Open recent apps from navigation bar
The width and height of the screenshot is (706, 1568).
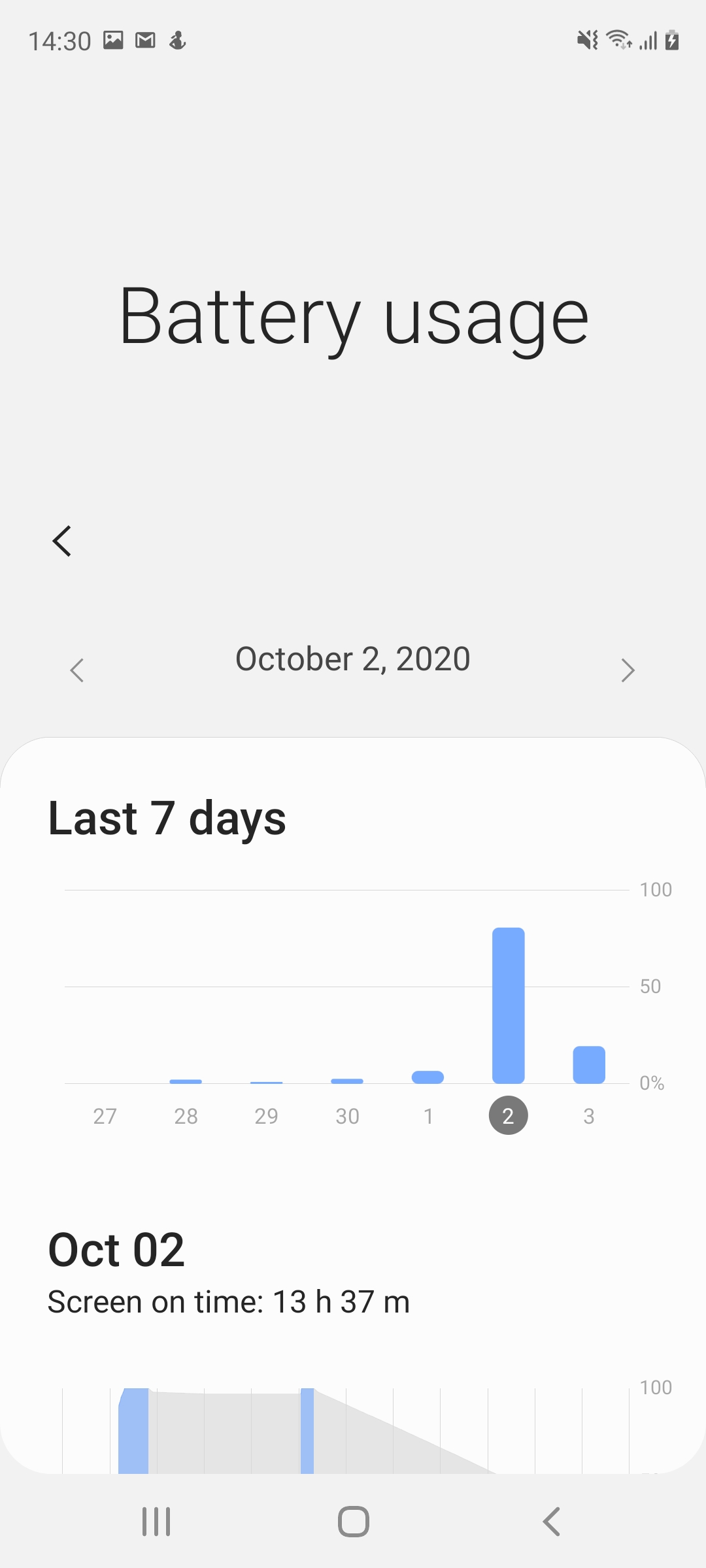pyautogui.click(x=156, y=1522)
